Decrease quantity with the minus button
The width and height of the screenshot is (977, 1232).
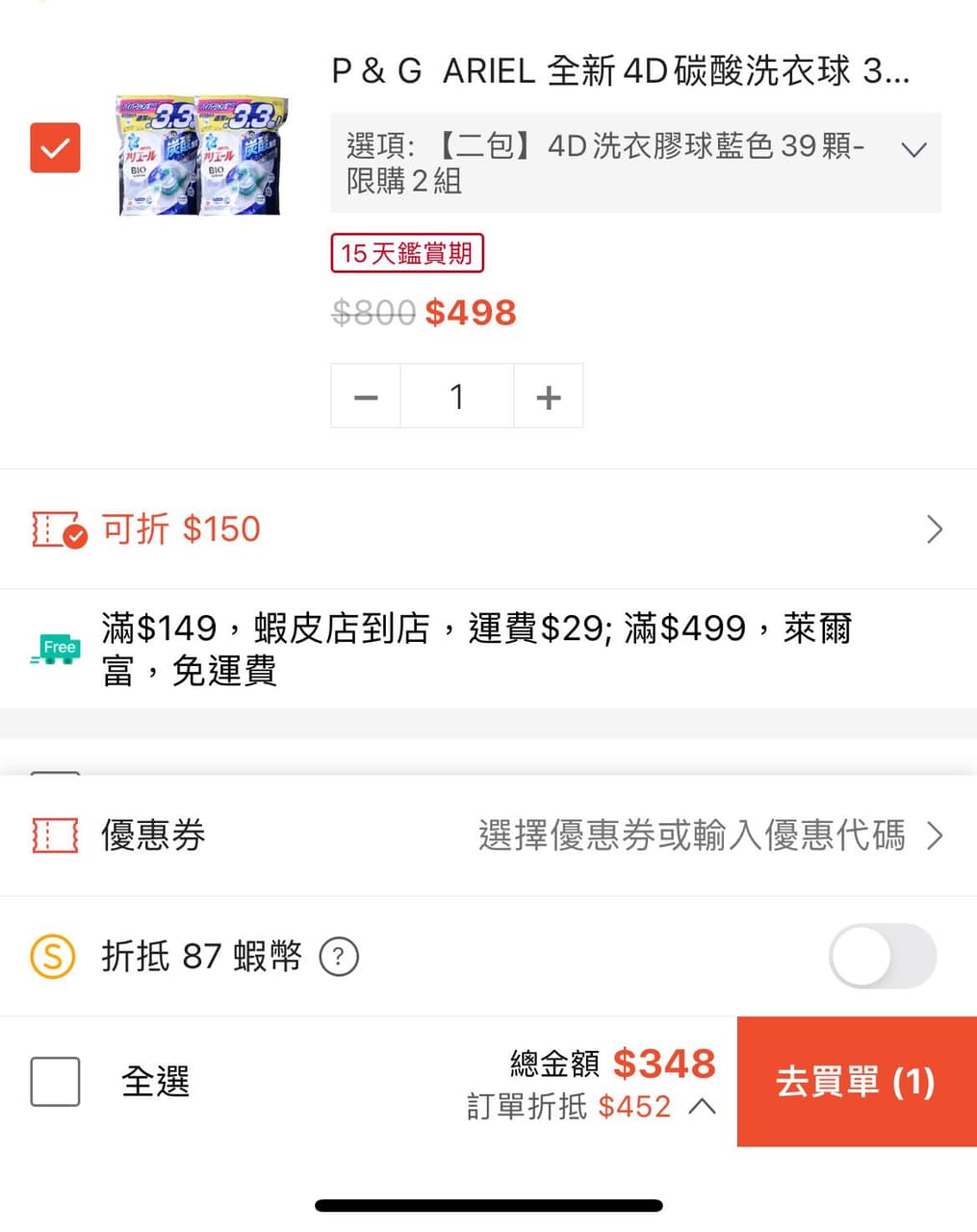tap(366, 396)
